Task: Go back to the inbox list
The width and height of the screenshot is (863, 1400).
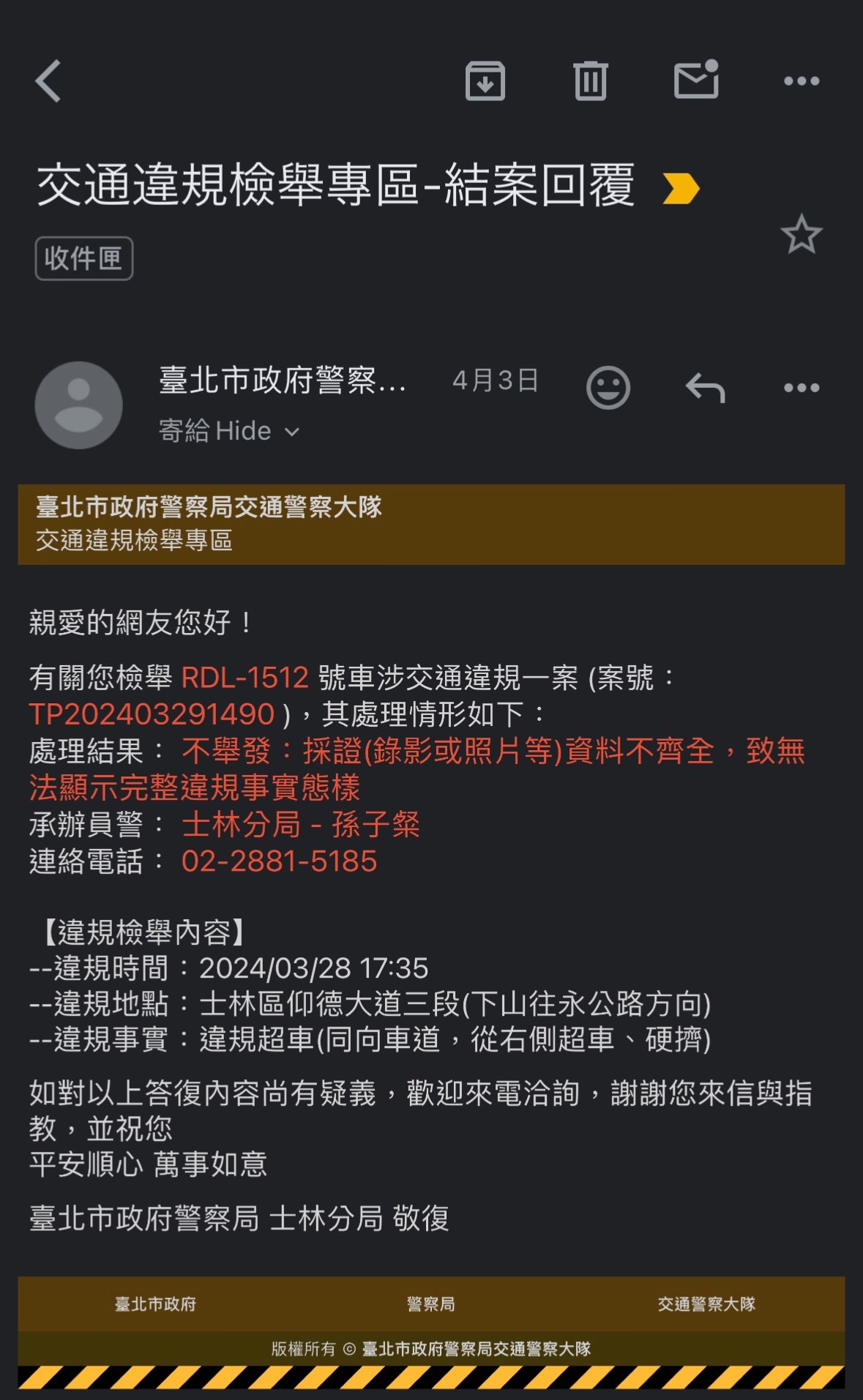Action: (x=48, y=81)
